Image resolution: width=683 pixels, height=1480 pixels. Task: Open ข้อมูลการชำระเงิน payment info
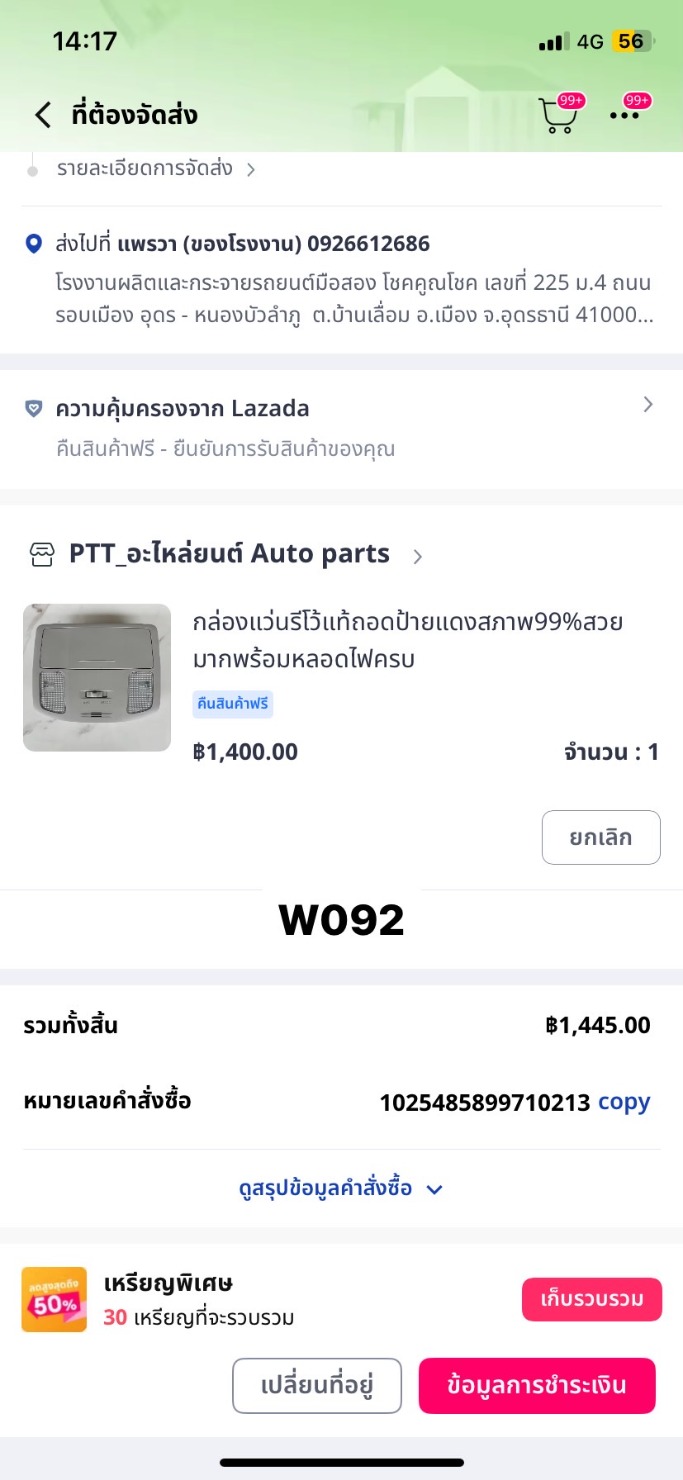[x=537, y=1385]
